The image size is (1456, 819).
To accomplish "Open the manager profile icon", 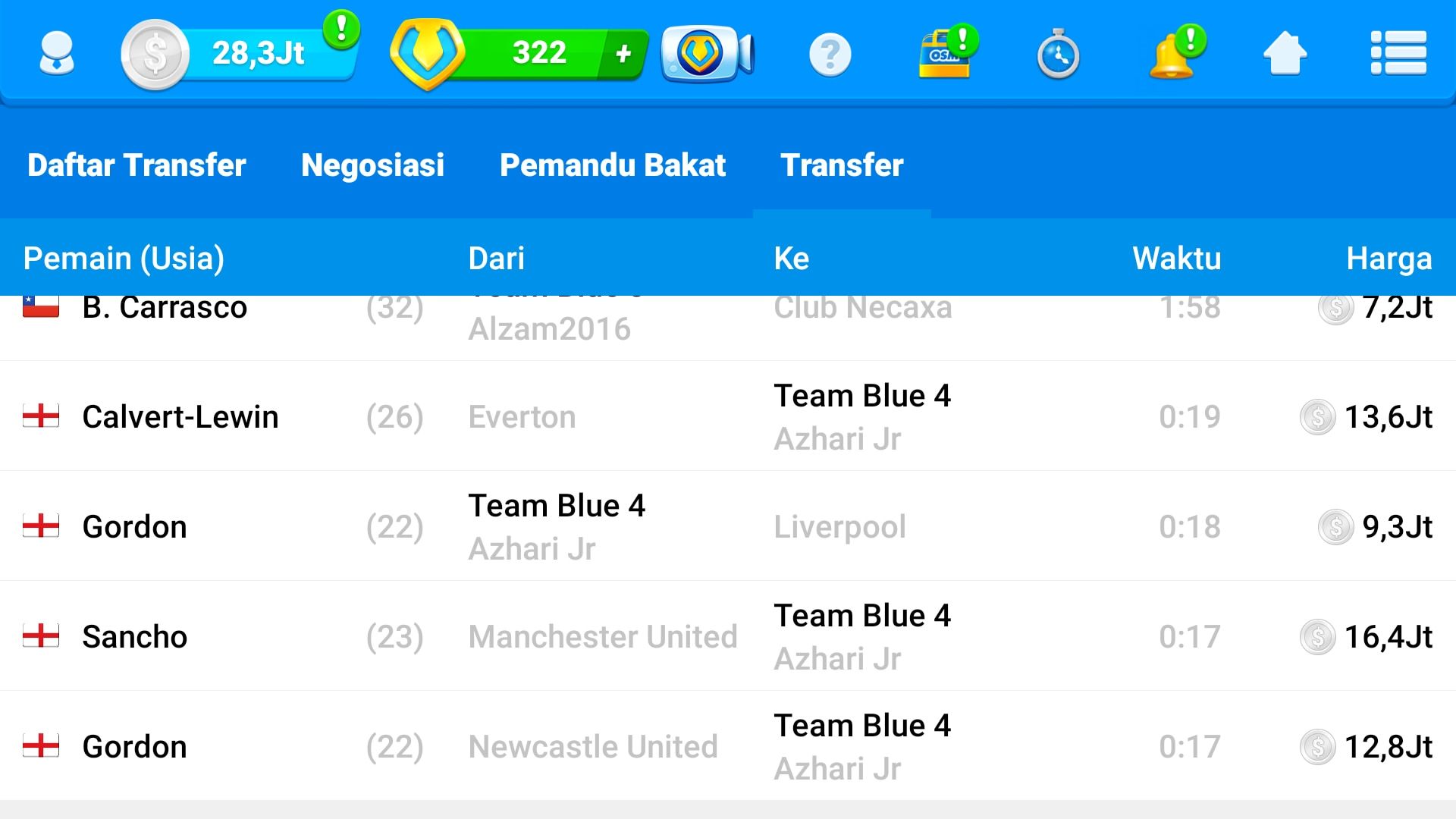I will pyautogui.click(x=56, y=54).
